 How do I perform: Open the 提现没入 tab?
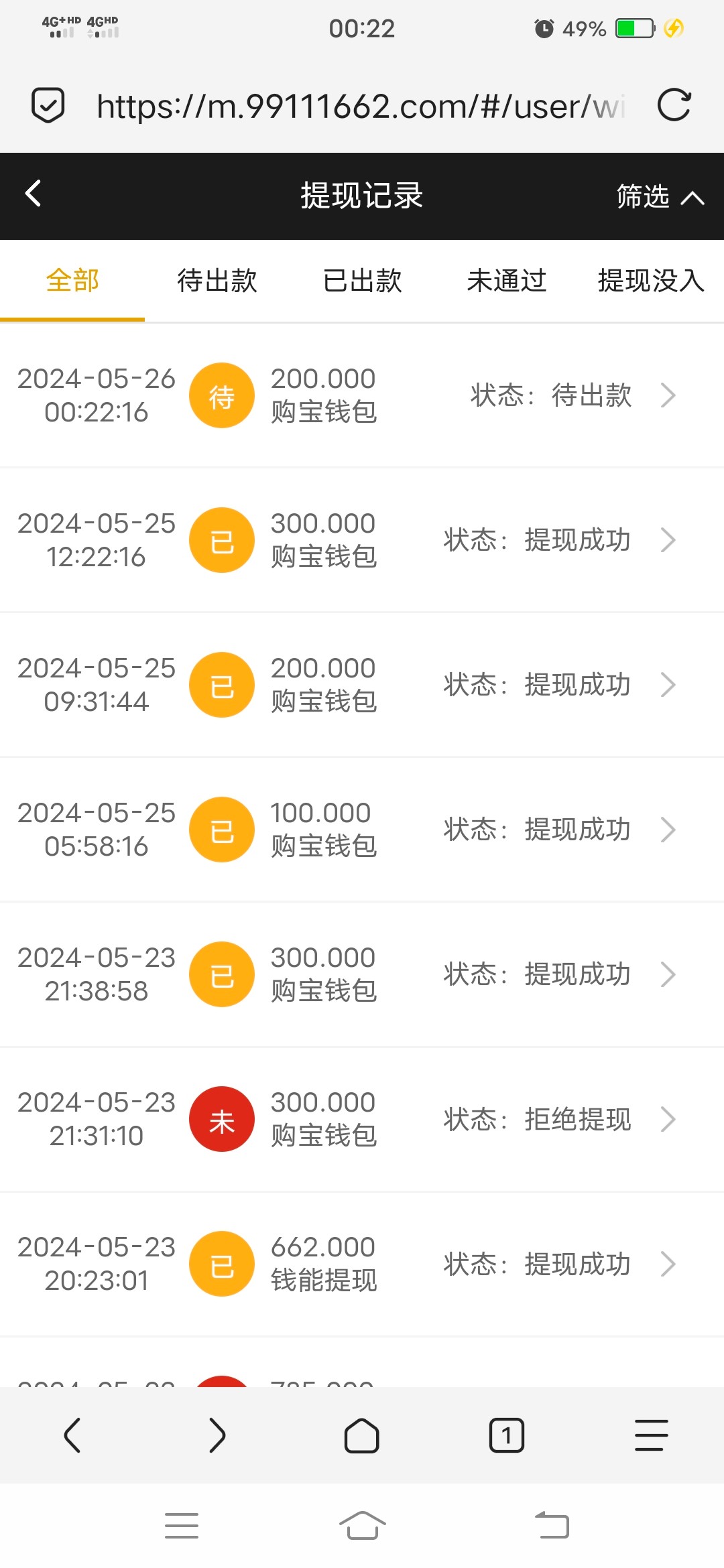(x=650, y=281)
